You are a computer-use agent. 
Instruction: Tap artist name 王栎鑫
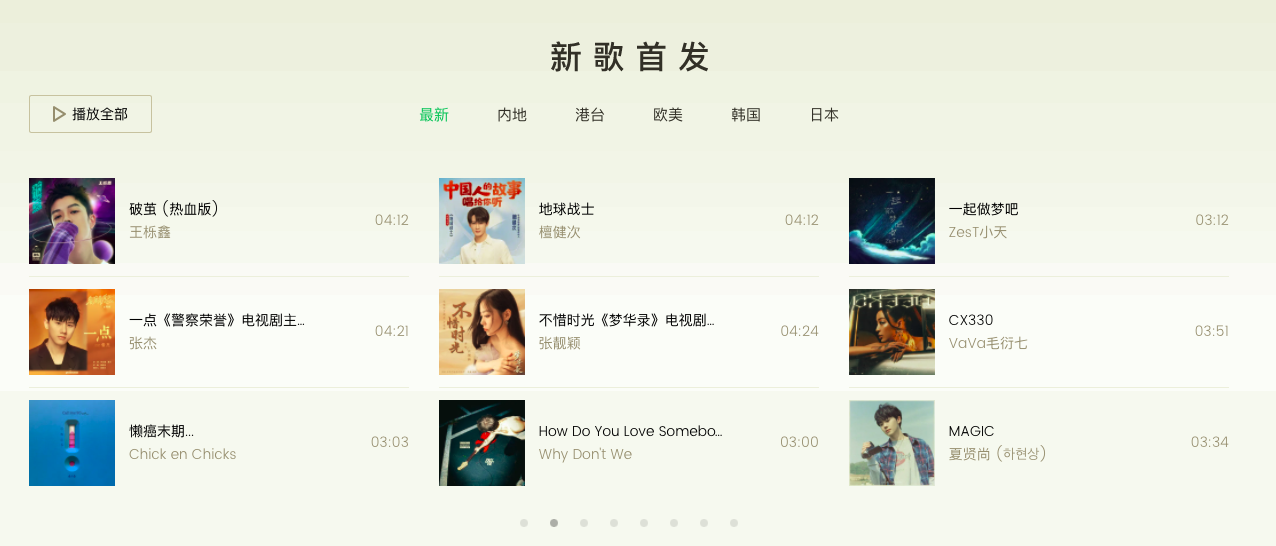click(150, 232)
